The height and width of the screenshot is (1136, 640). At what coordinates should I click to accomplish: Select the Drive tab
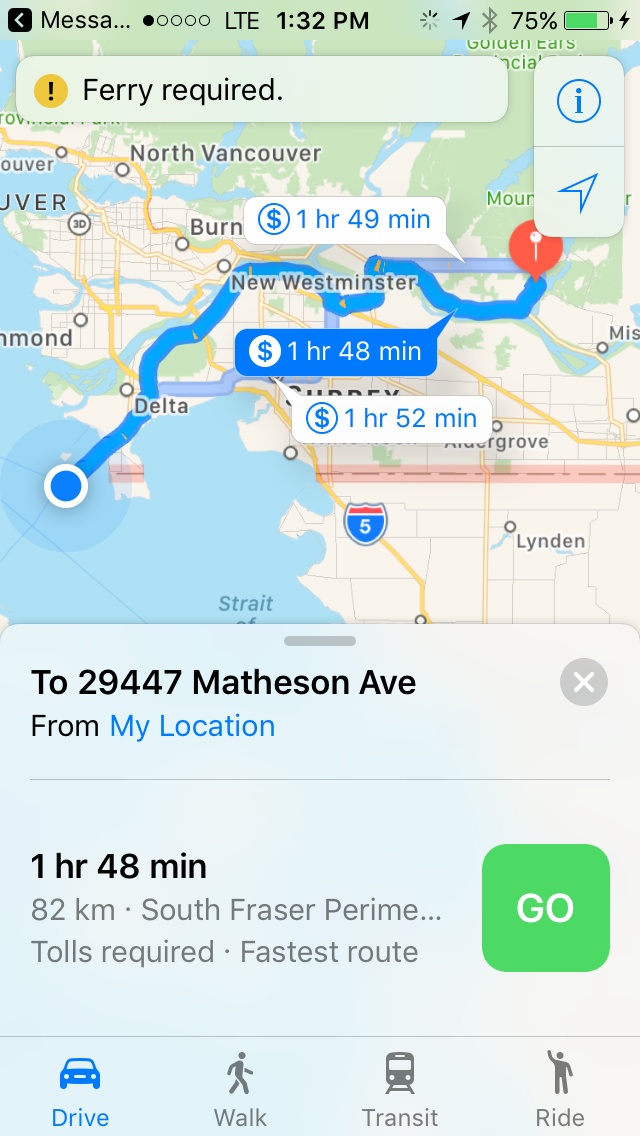pyautogui.click(x=80, y=1089)
